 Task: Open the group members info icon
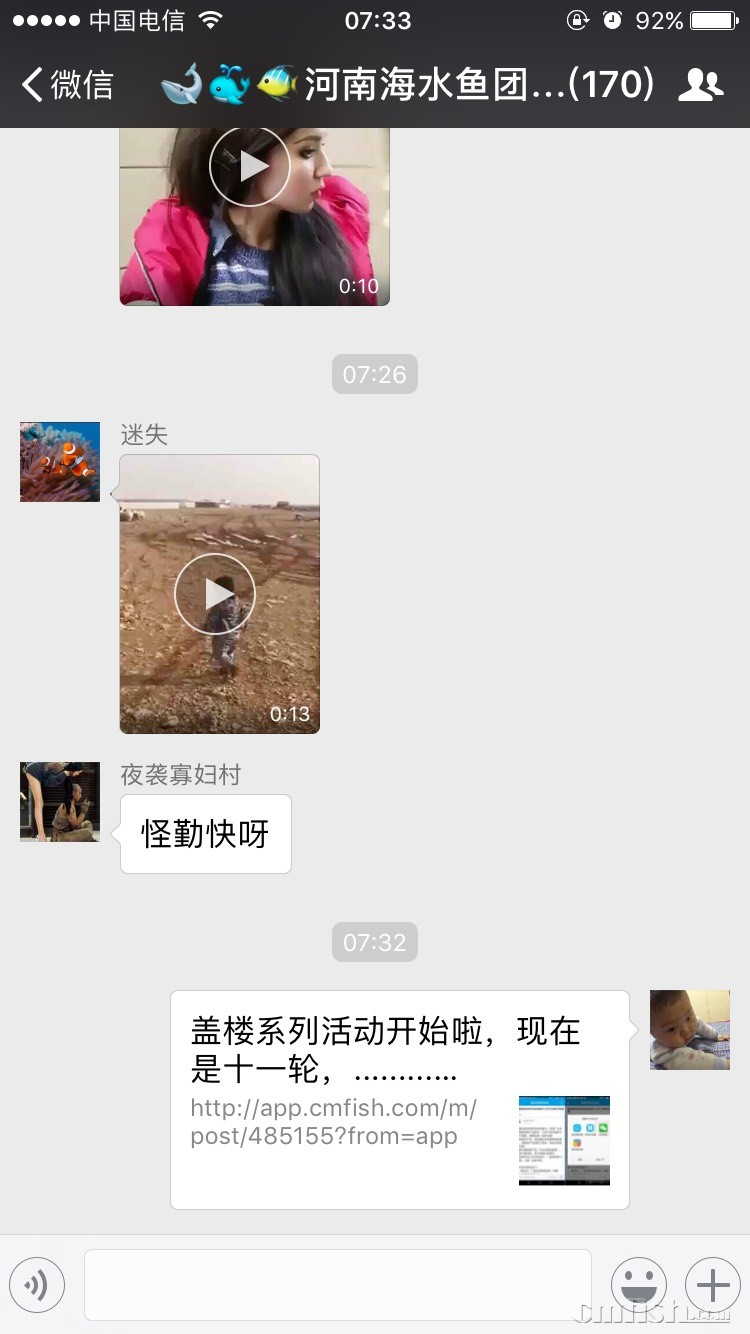(700, 85)
